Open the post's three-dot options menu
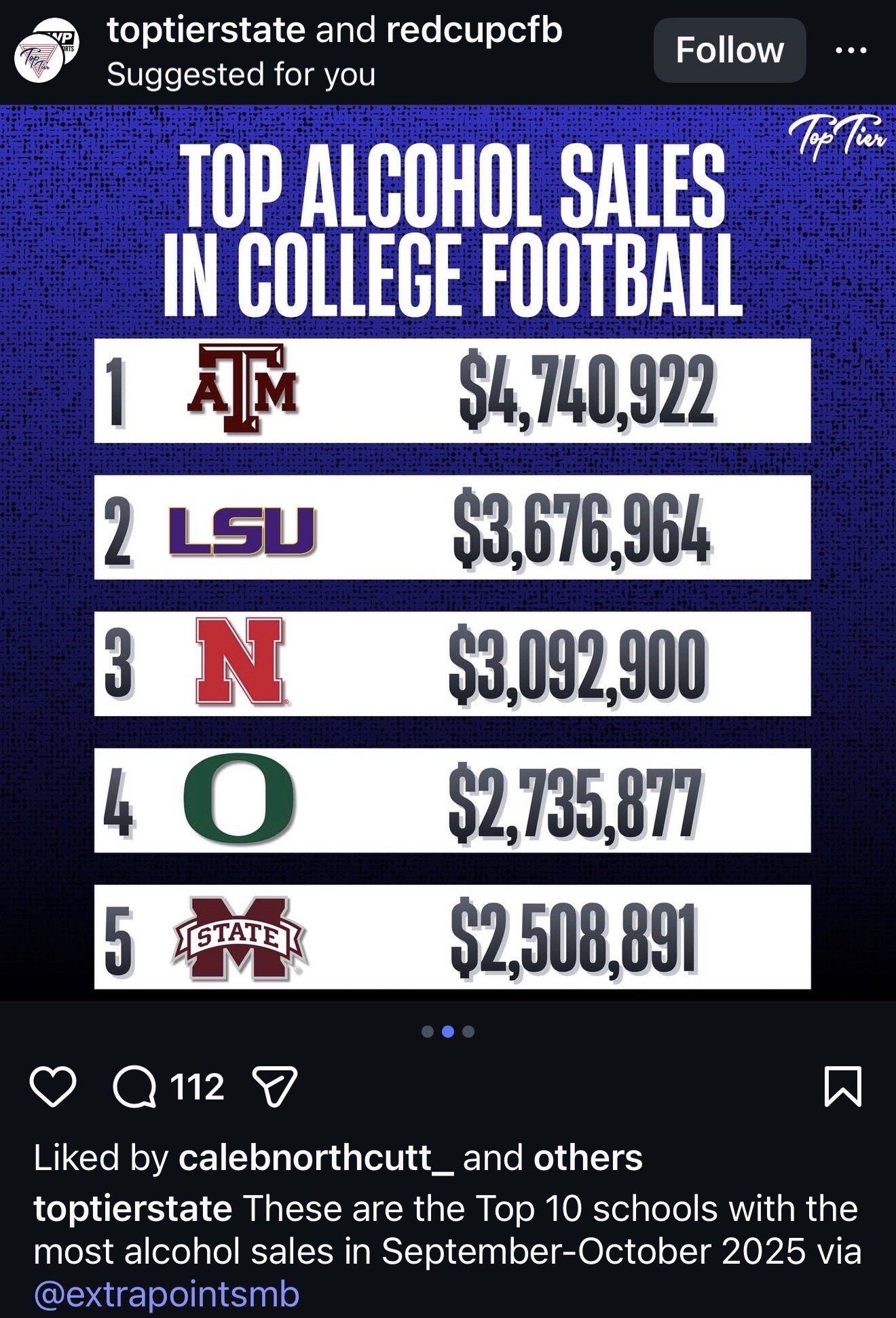This screenshot has width=896, height=1318. click(851, 50)
